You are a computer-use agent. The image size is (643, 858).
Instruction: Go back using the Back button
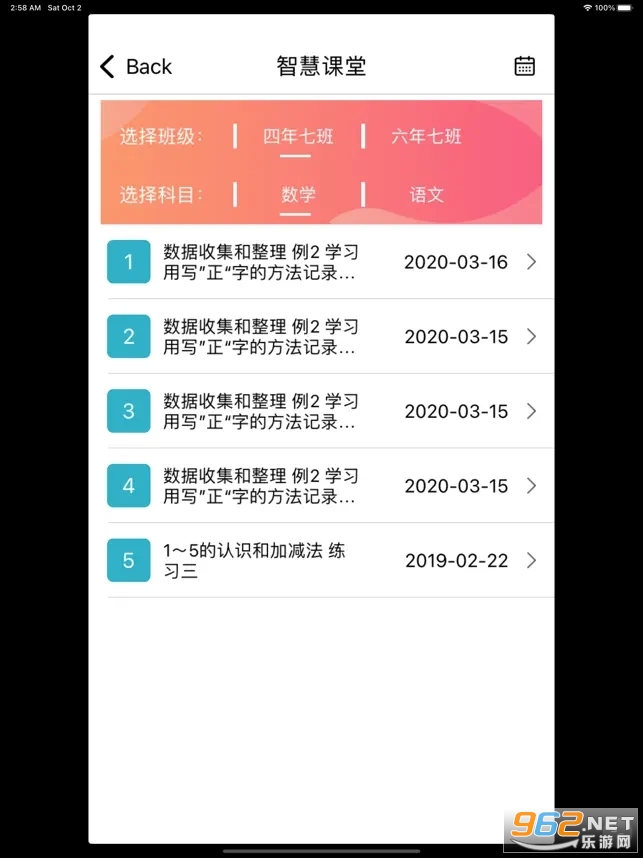tap(136, 67)
